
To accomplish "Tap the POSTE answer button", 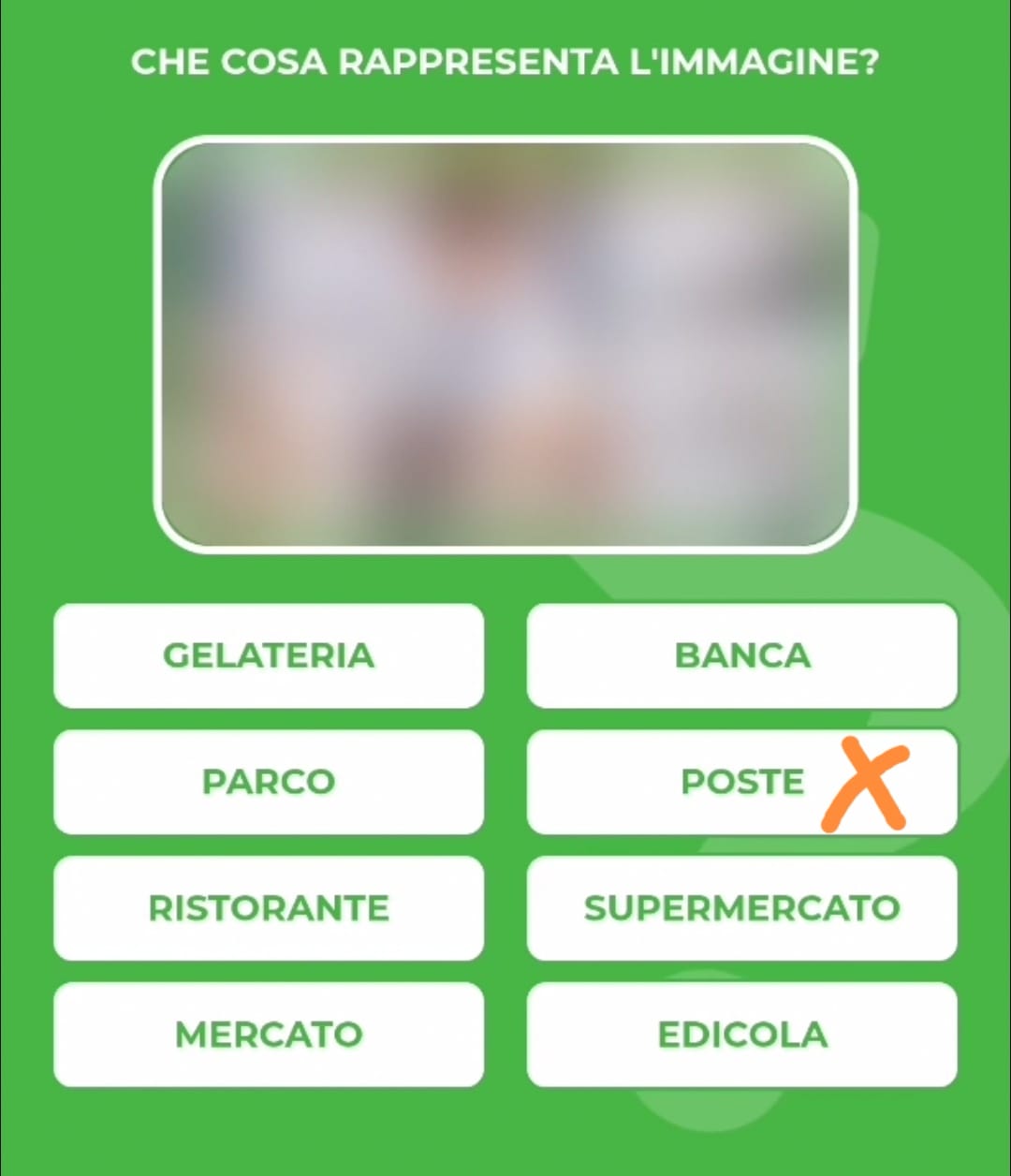I will 741,782.
